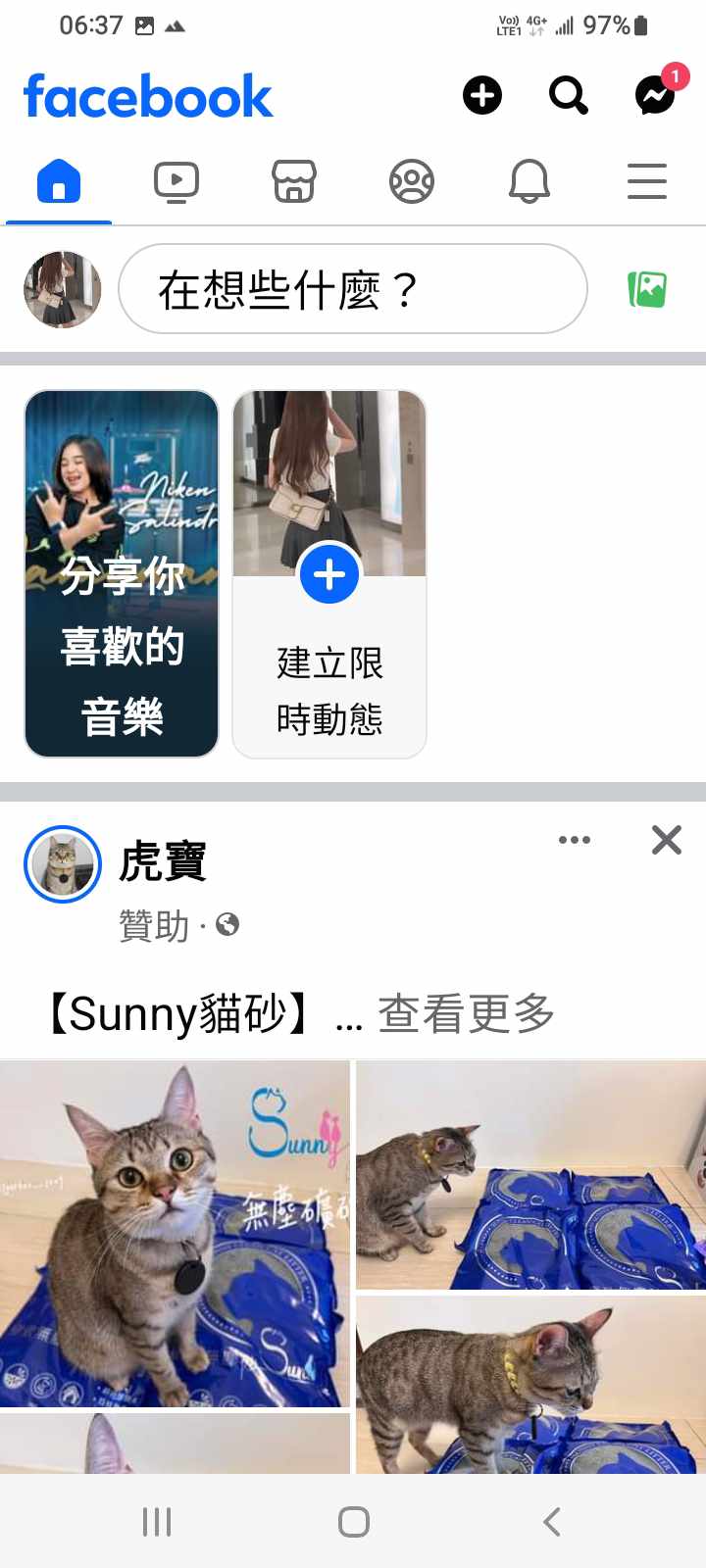706x1568 pixels.
Task: Open the 分享你喜歡的音樂 story card
Action: pos(122,573)
